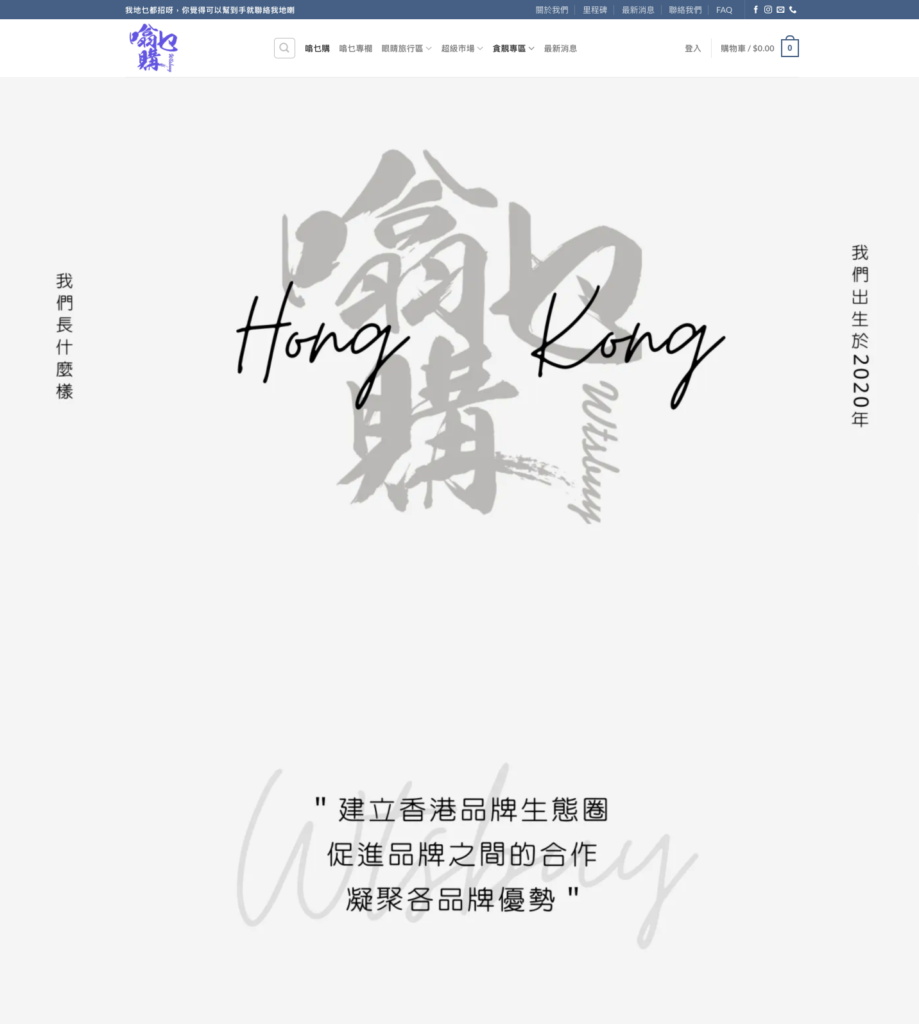Open the FAQ link
919x1024 pixels.
point(724,10)
